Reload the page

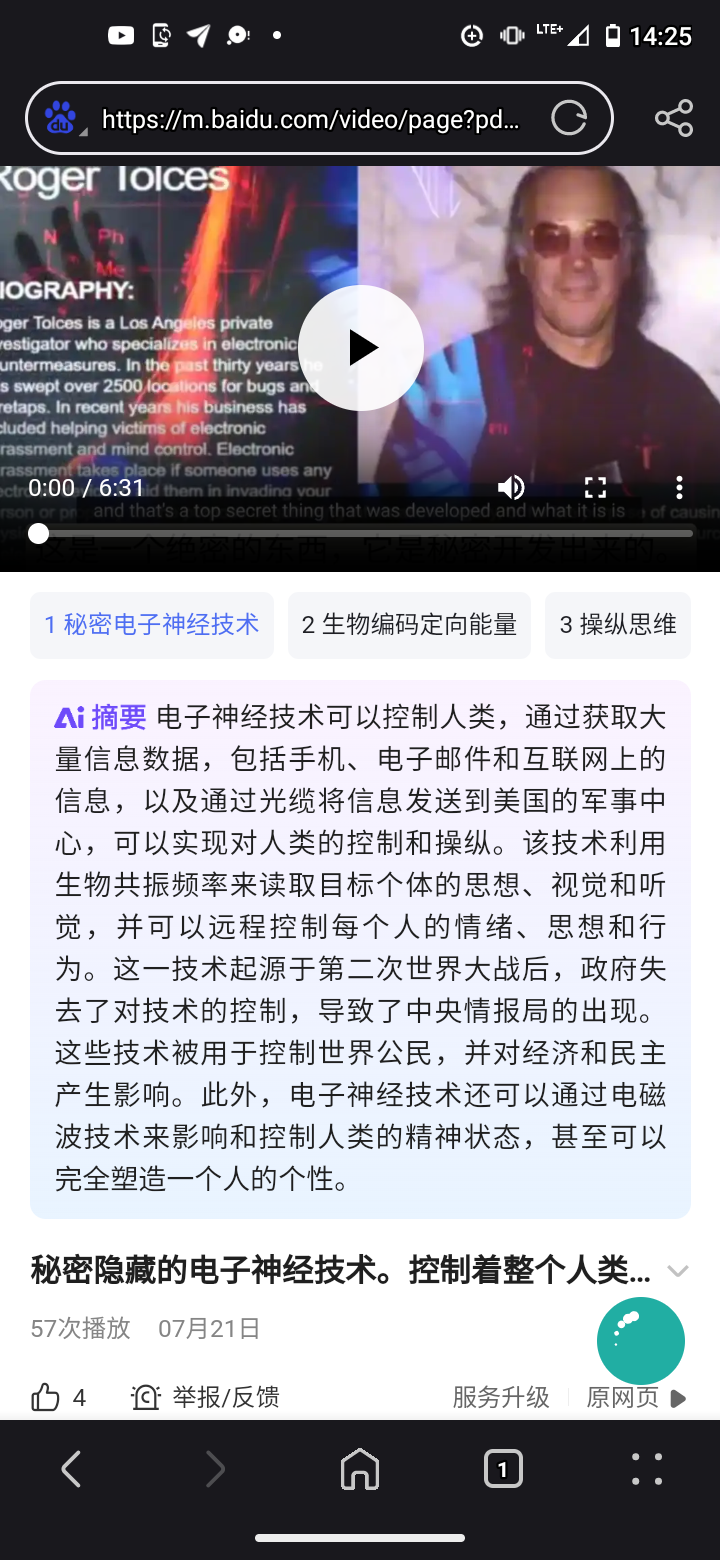pyautogui.click(x=569, y=119)
